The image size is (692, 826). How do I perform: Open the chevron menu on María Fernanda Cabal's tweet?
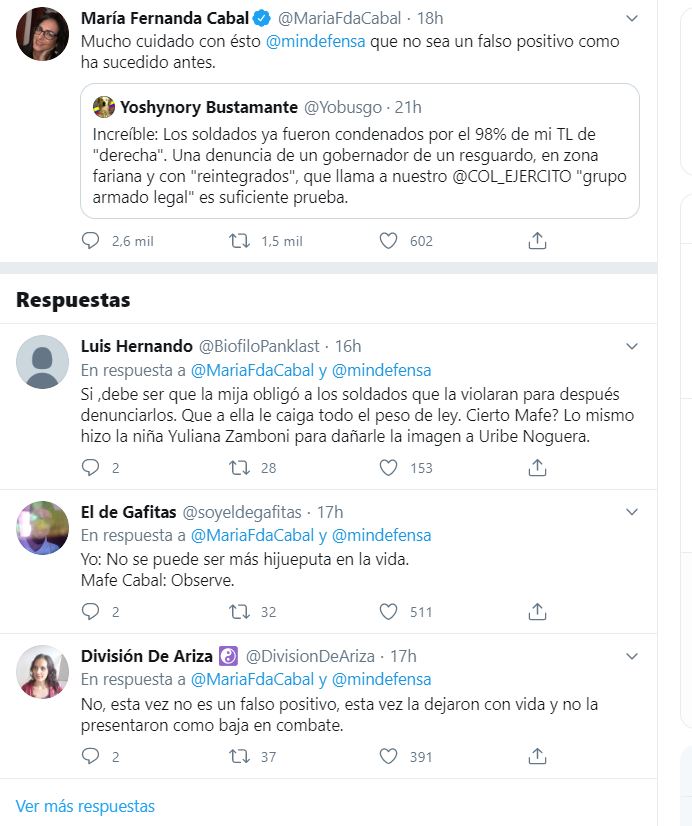point(631,19)
